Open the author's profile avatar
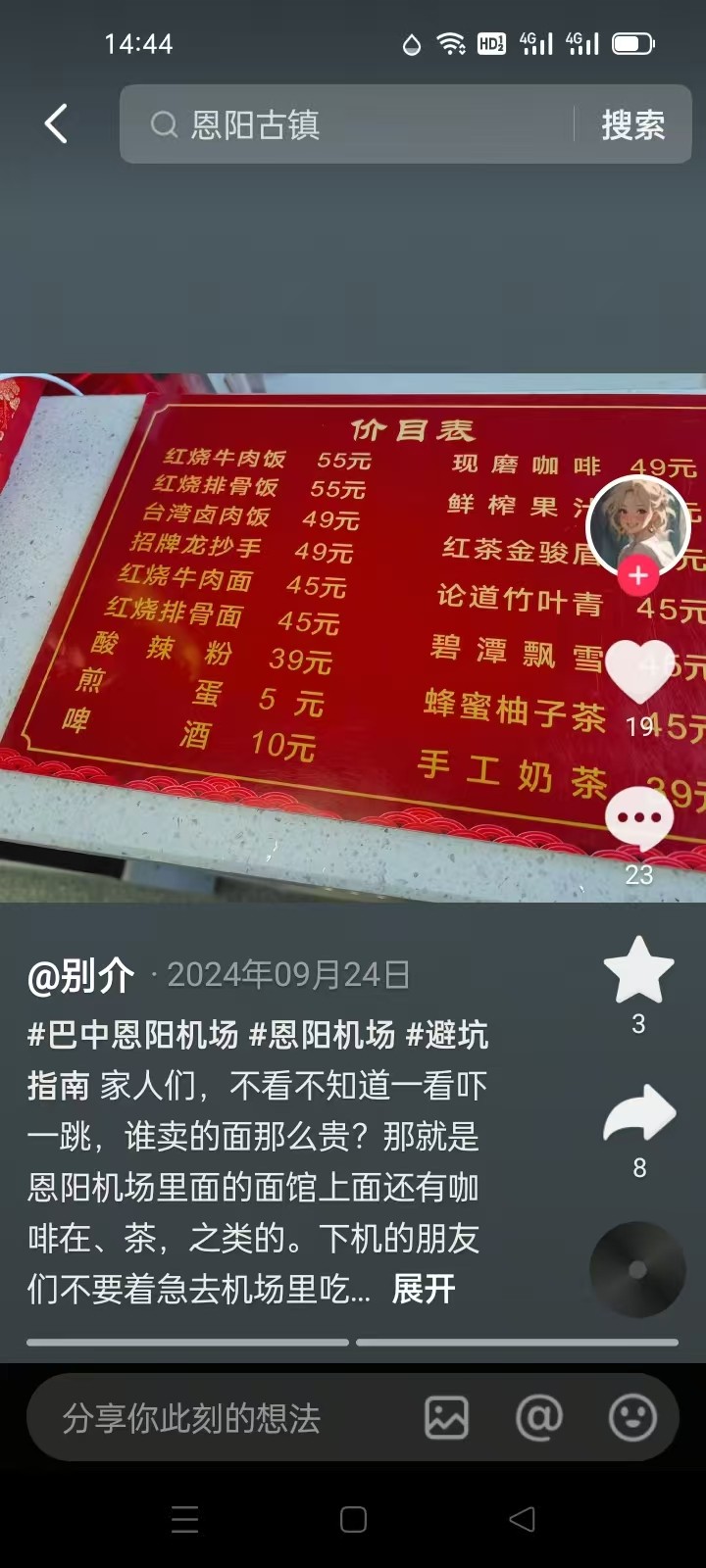Viewport: 706px width, 1568px height. click(638, 526)
